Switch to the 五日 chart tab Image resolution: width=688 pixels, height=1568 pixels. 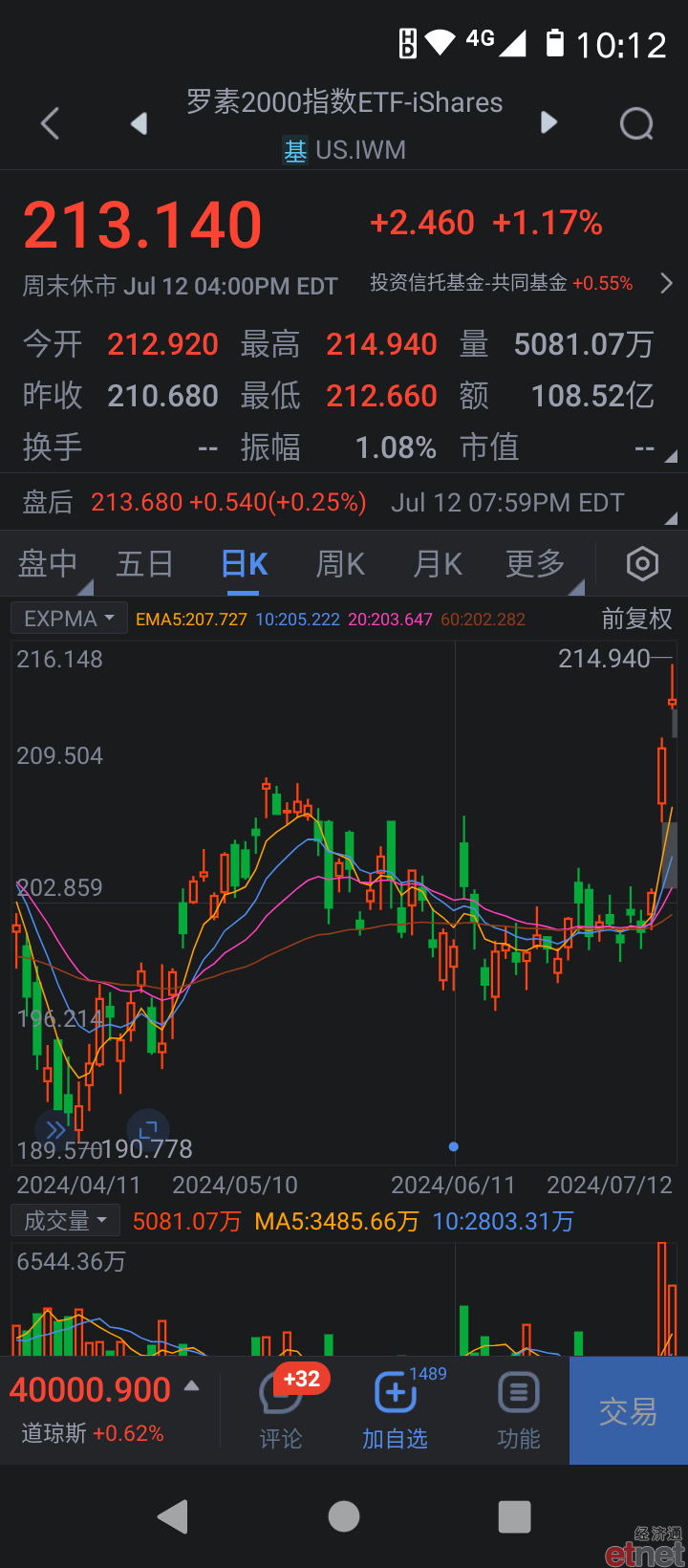[144, 564]
